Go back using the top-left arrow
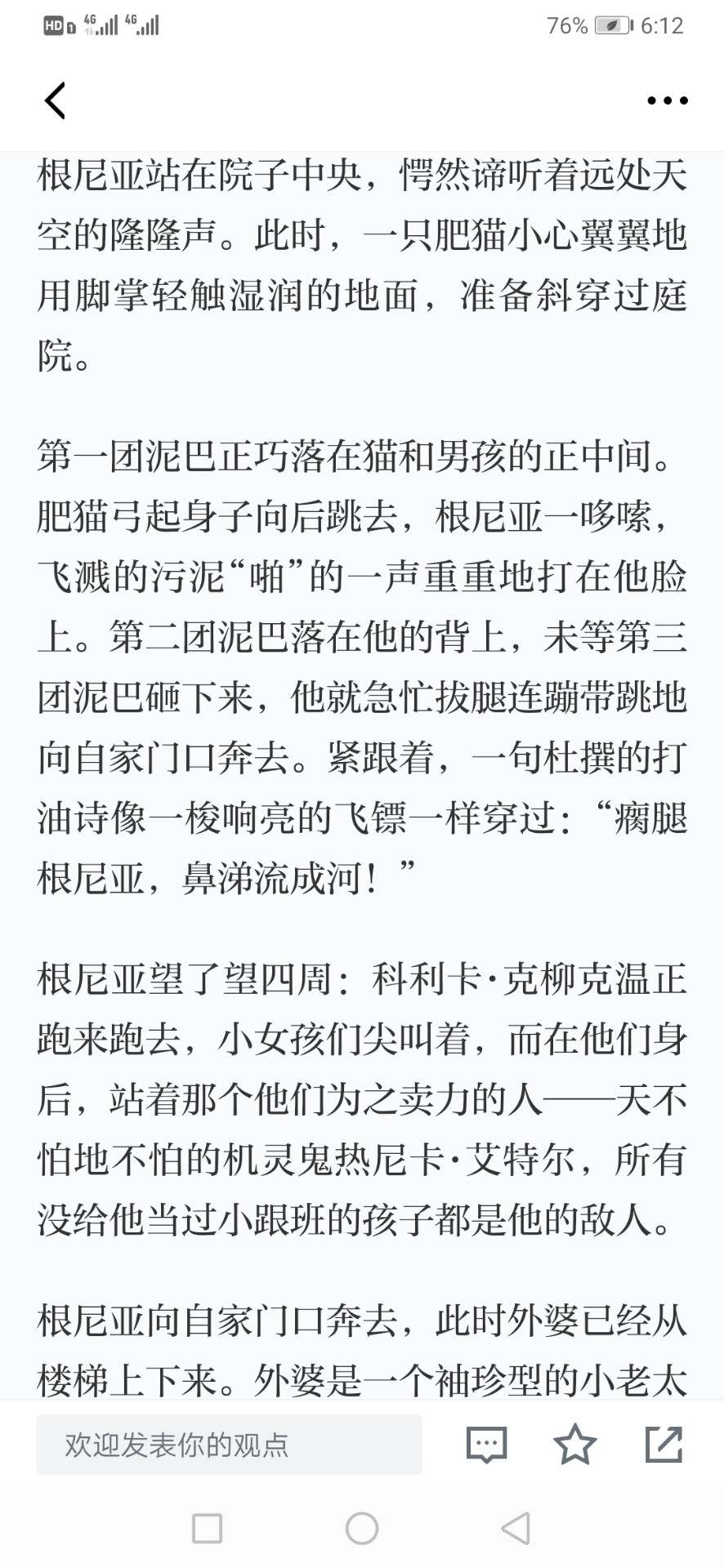 click(x=55, y=101)
